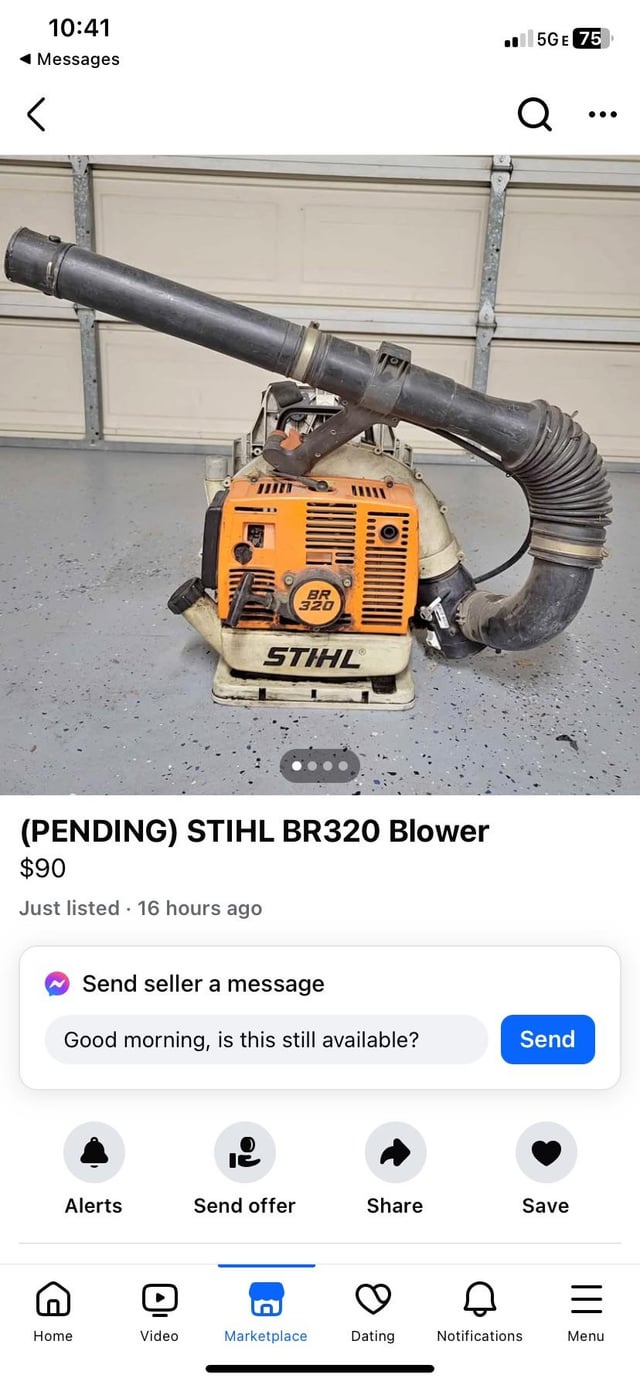Screen dimensions: 640x1385
Task: Tap the photo page indicator dots
Action: [x=320, y=766]
